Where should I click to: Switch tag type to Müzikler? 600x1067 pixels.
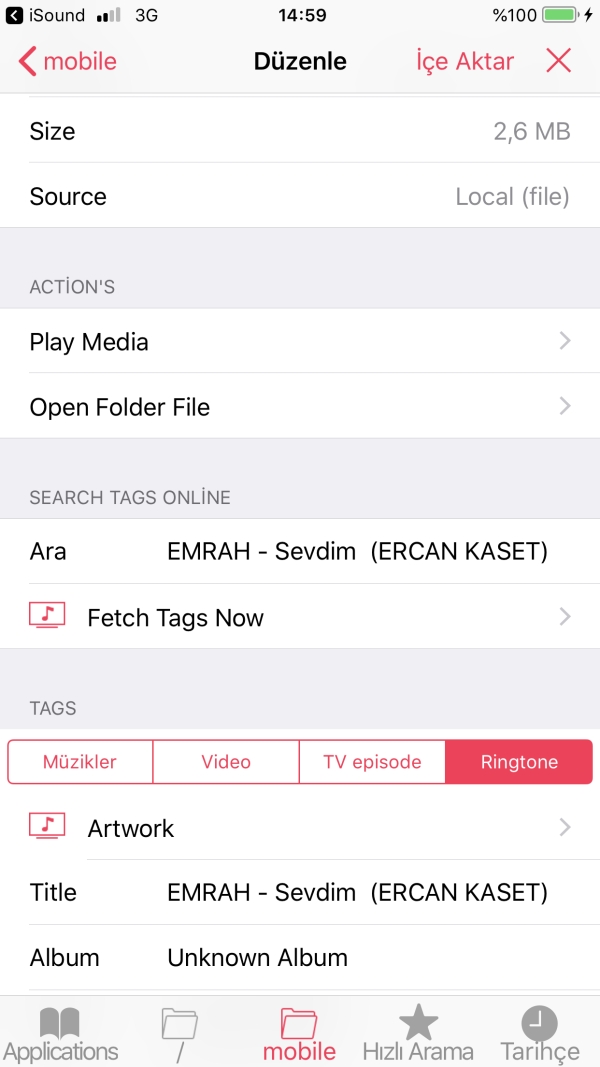point(80,762)
